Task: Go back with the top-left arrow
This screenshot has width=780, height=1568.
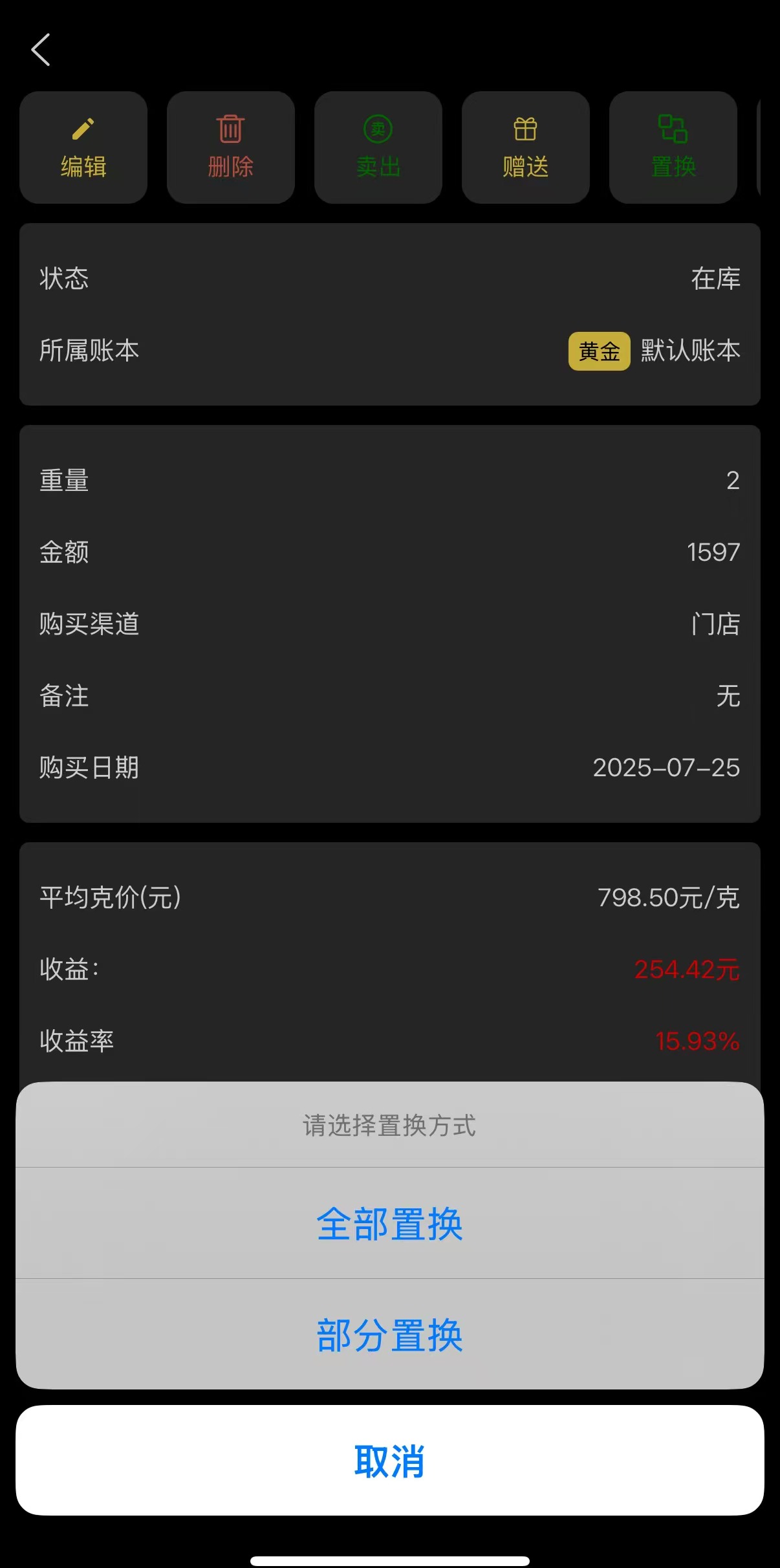Action: tap(41, 50)
